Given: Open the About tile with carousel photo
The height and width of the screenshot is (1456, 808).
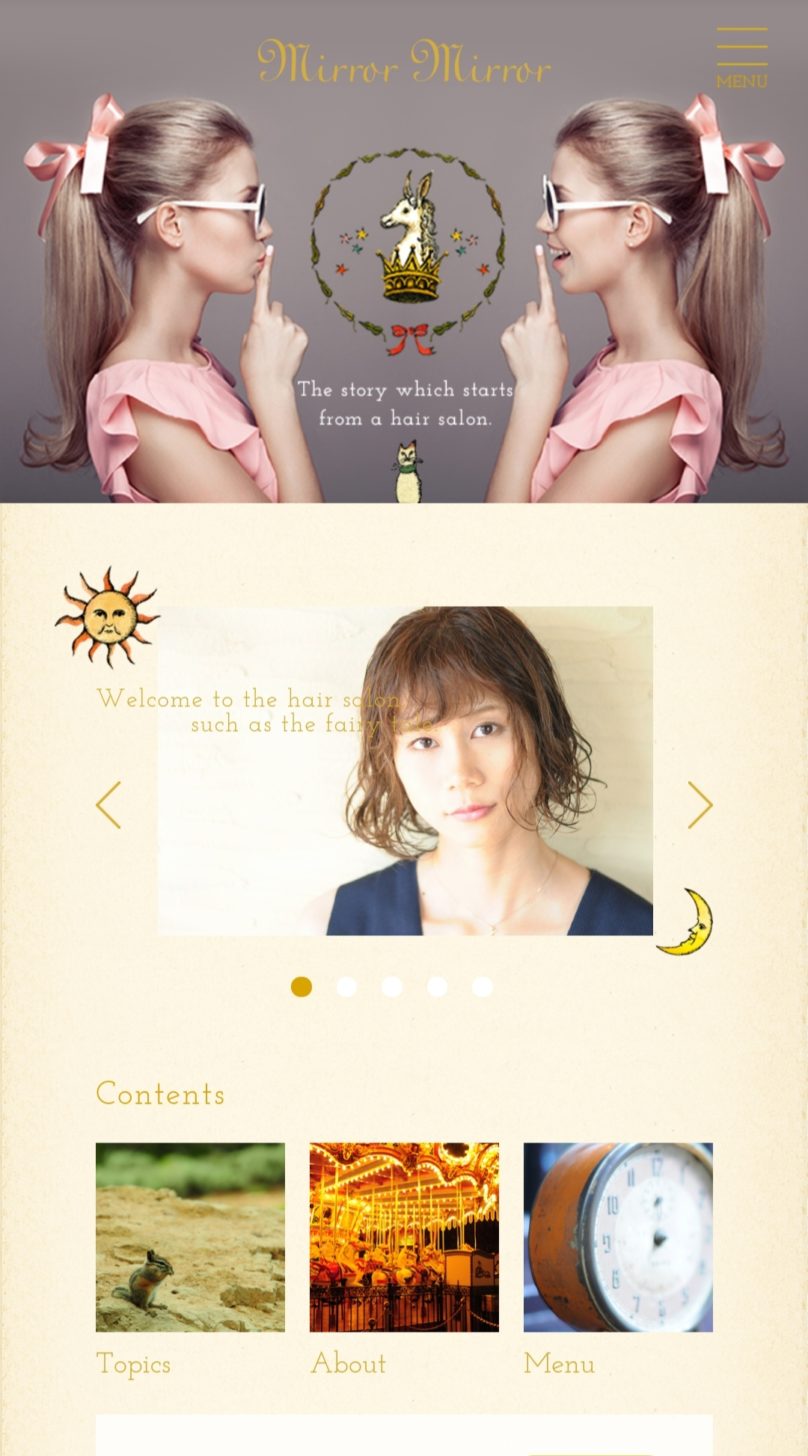Looking at the screenshot, I should tap(404, 1237).
